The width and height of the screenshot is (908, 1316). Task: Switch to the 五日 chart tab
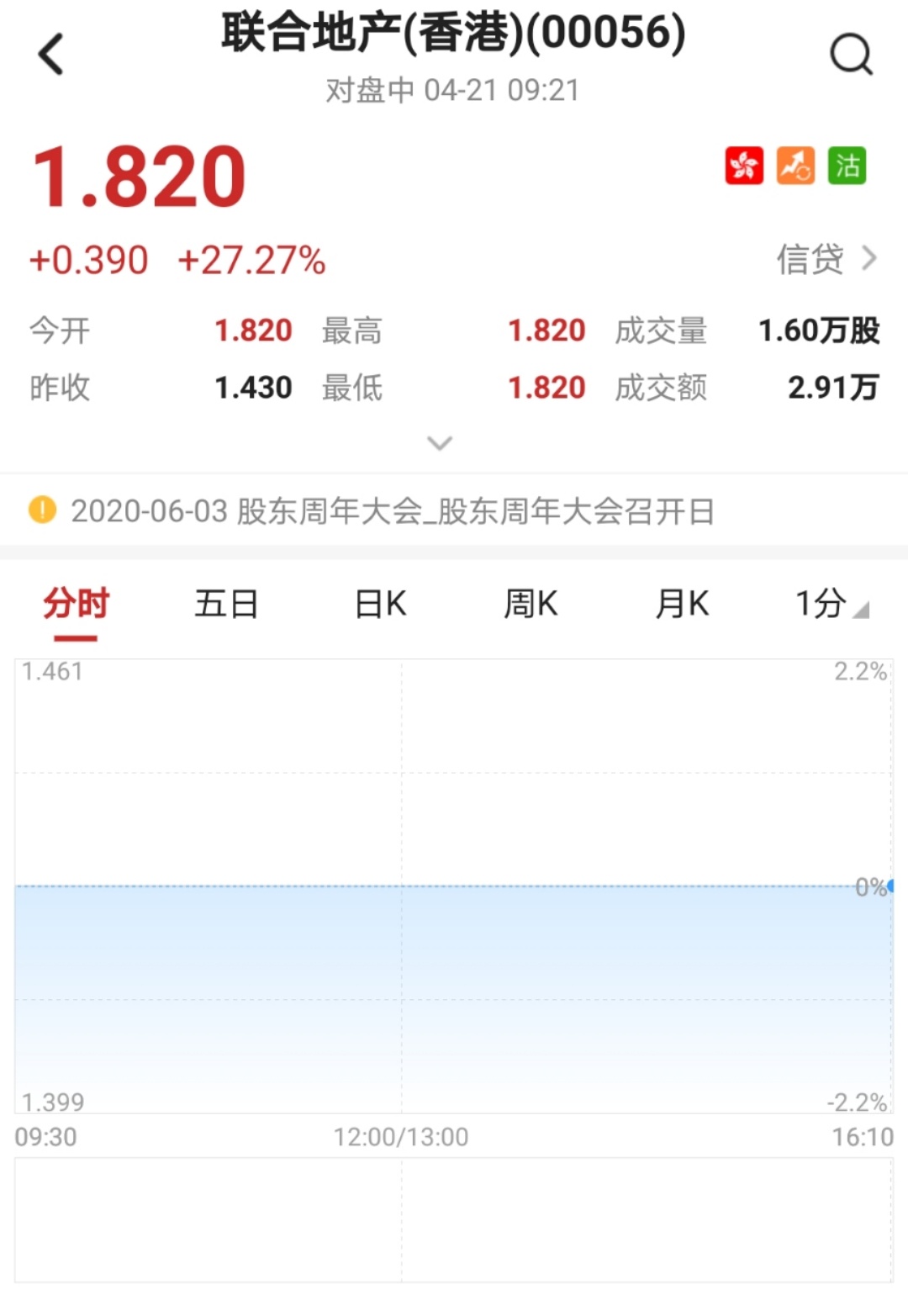click(x=226, y=605)
